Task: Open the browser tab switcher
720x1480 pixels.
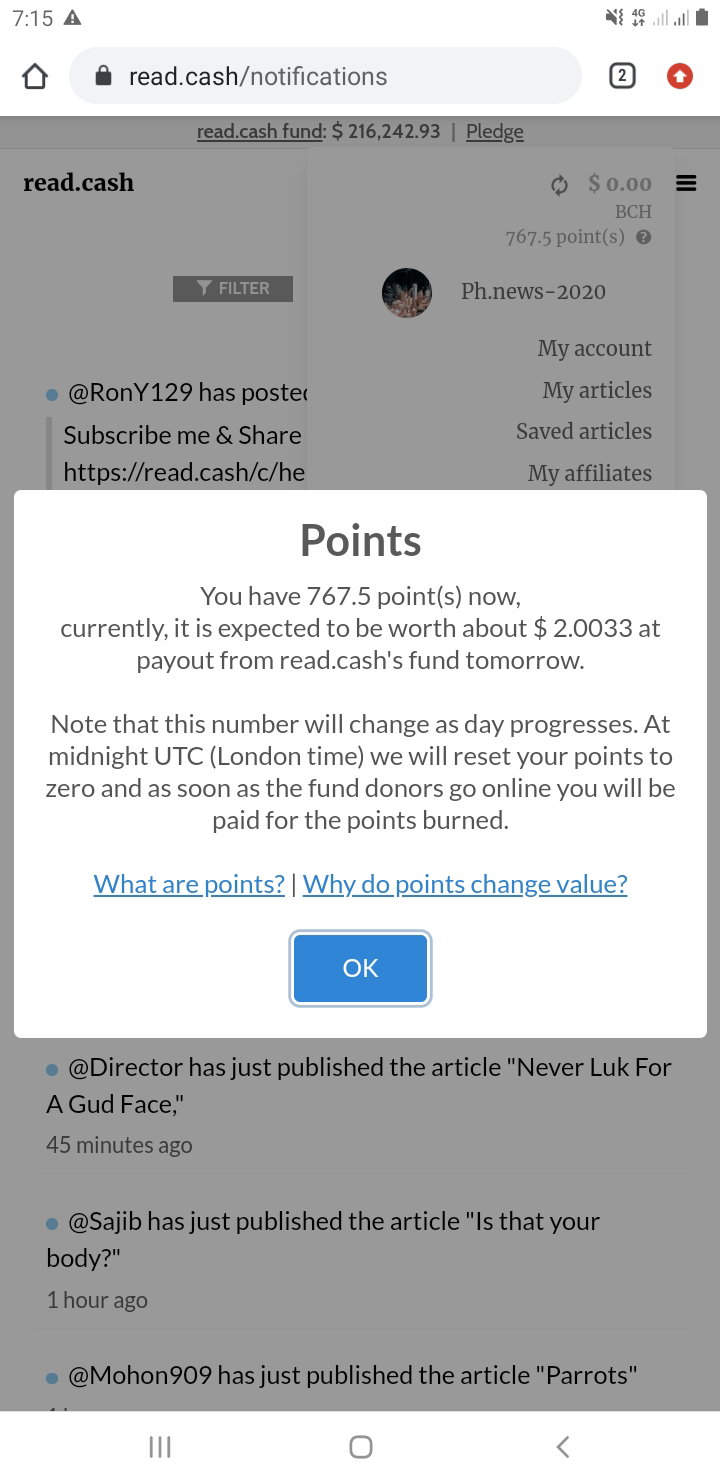Action: point(622,76)
